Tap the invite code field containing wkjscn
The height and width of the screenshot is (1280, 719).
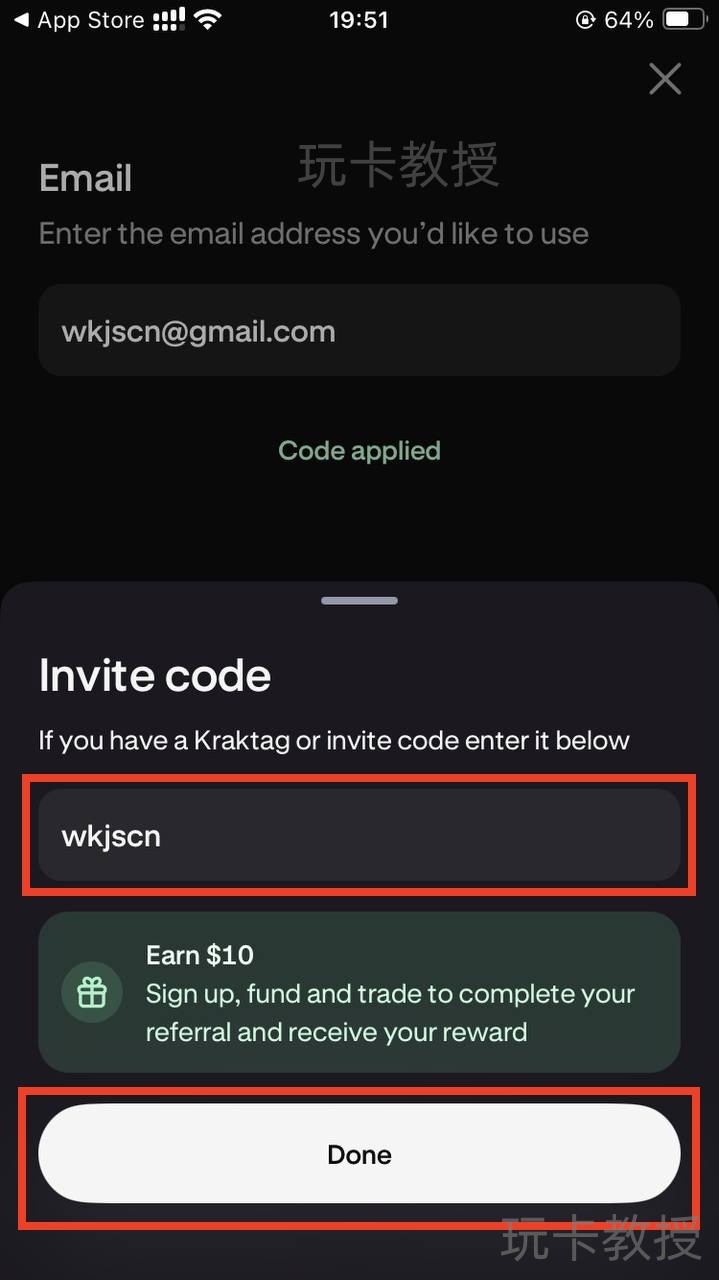pos(359,836)
